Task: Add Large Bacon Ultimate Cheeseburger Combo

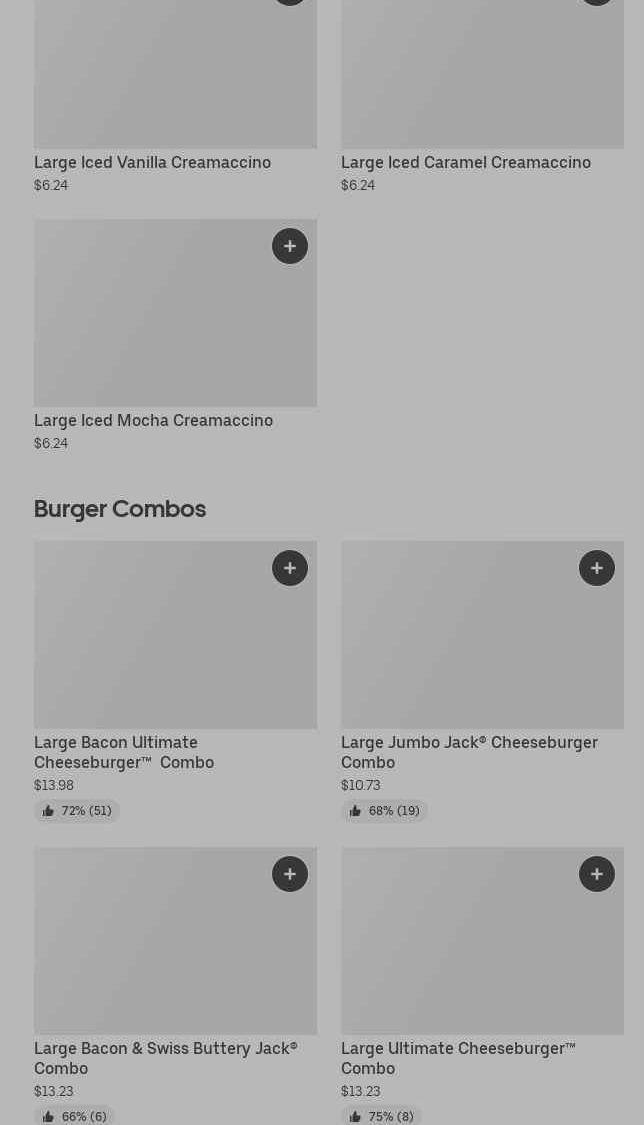Action: (x=290, y=568)
